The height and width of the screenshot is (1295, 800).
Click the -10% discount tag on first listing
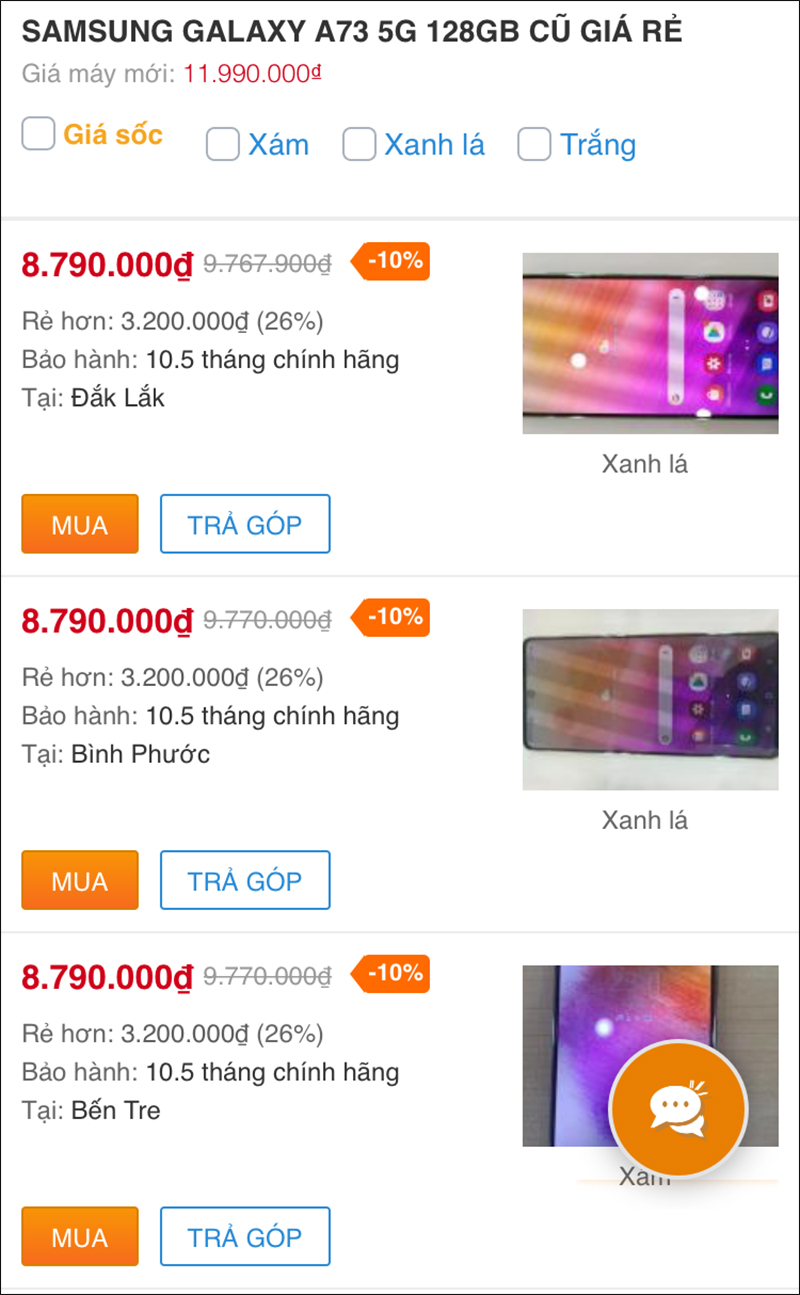(x=388, y=261)
